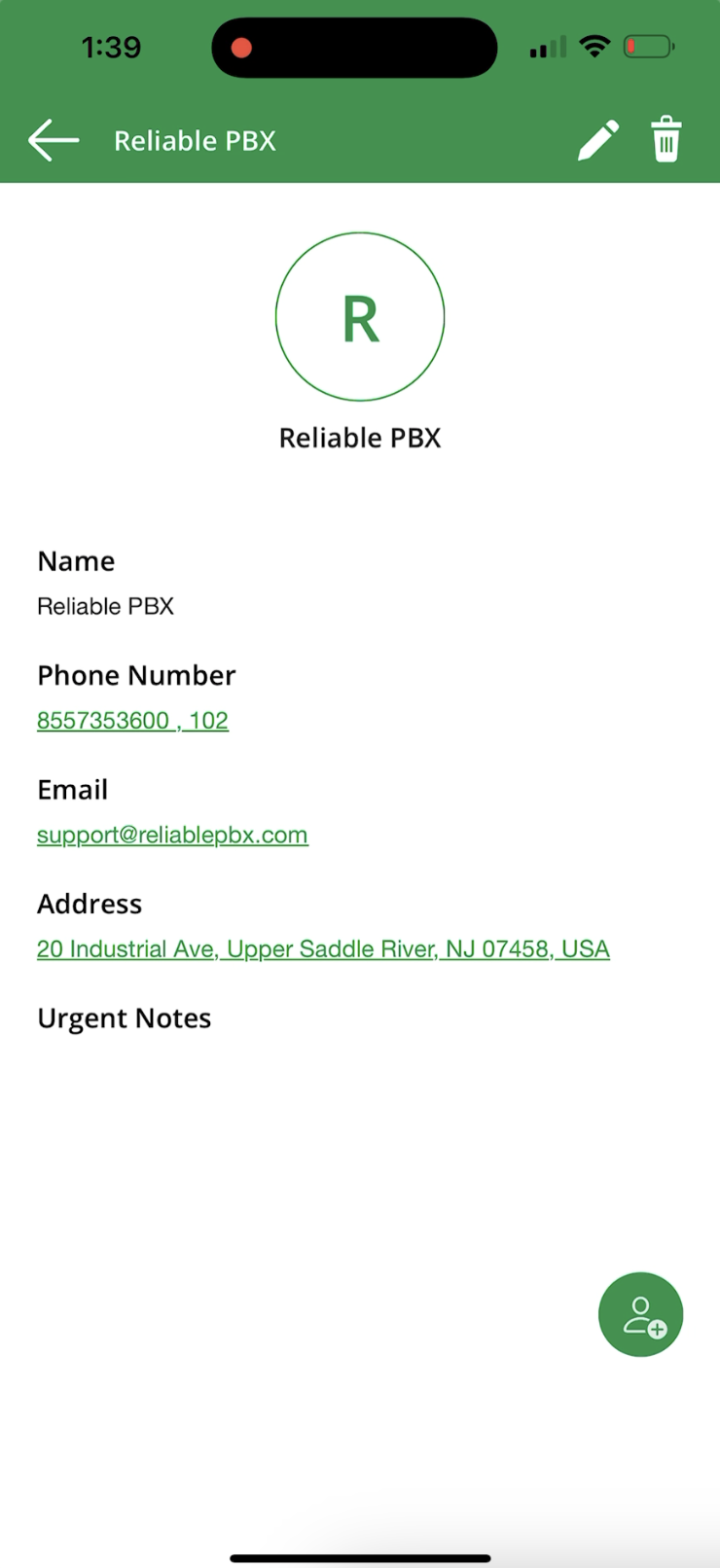Call the phone number 8557353600
The width and height of the screenshot is (720, 1568).
pos(132,721)
